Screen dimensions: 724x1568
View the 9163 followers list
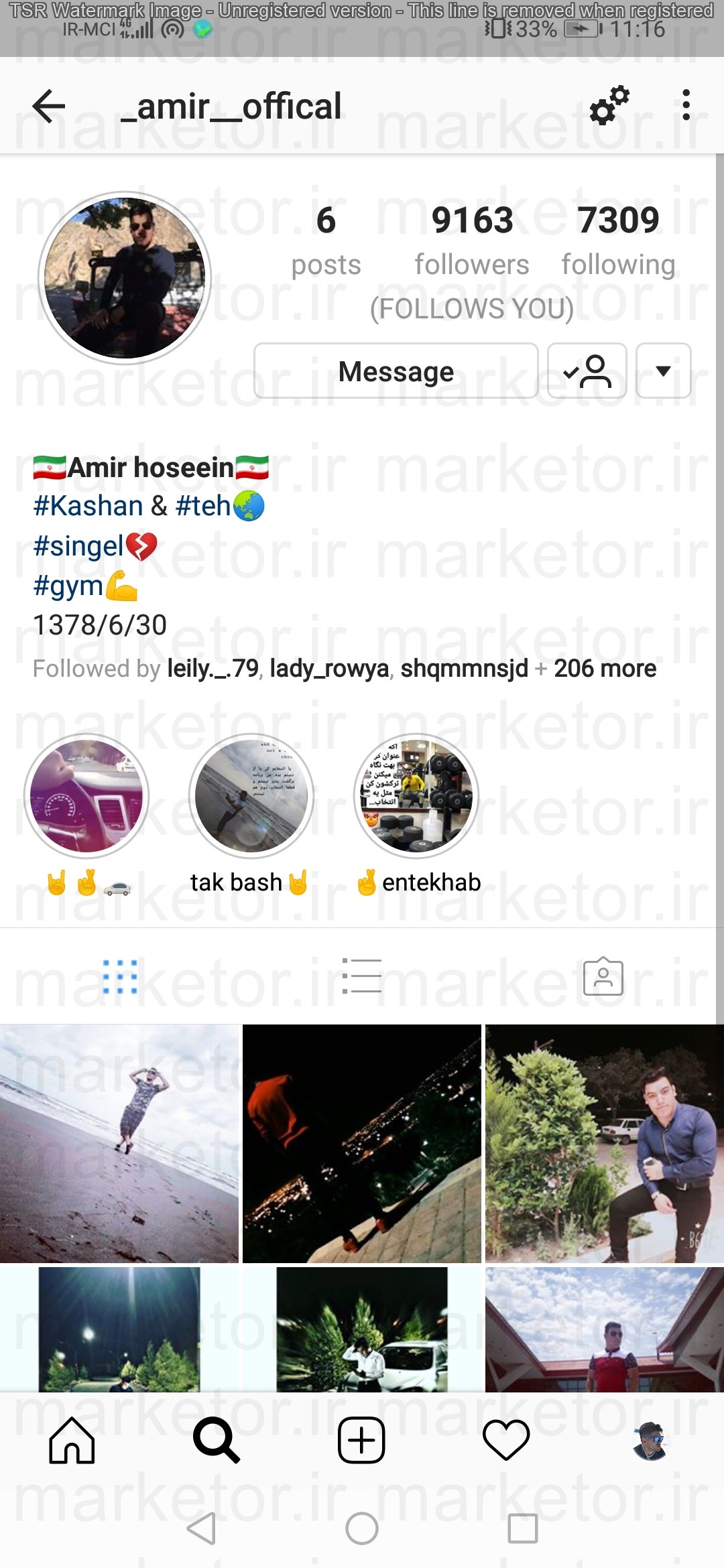(x=472, y=240)
